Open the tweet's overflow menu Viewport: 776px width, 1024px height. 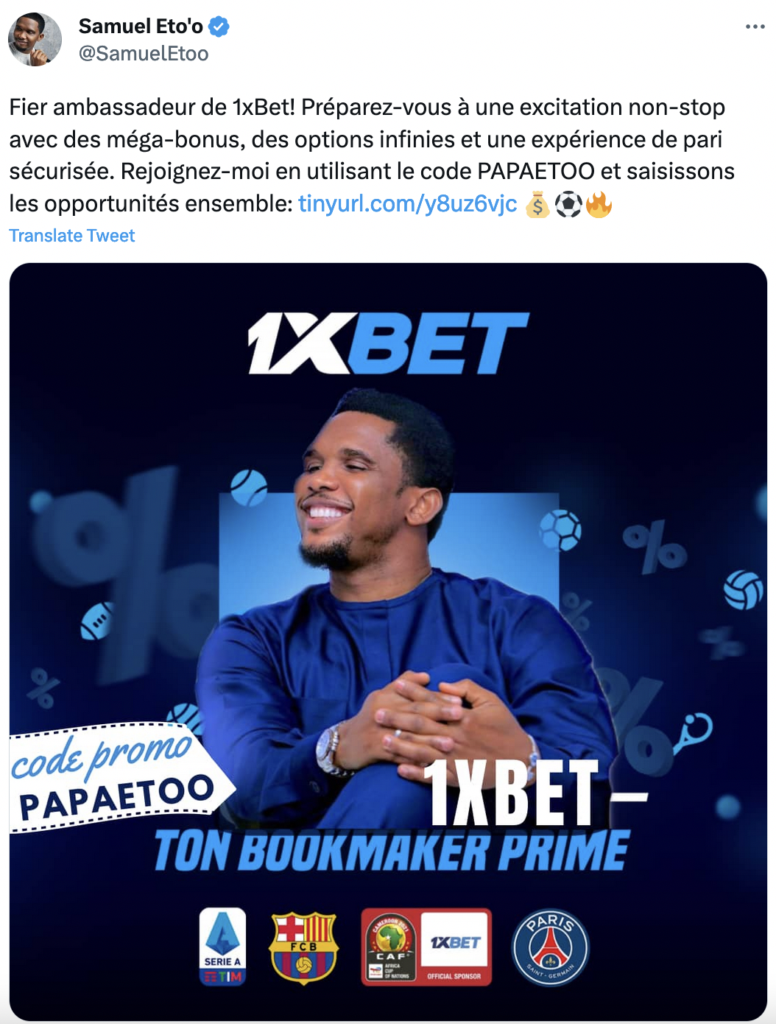point(754,27)
